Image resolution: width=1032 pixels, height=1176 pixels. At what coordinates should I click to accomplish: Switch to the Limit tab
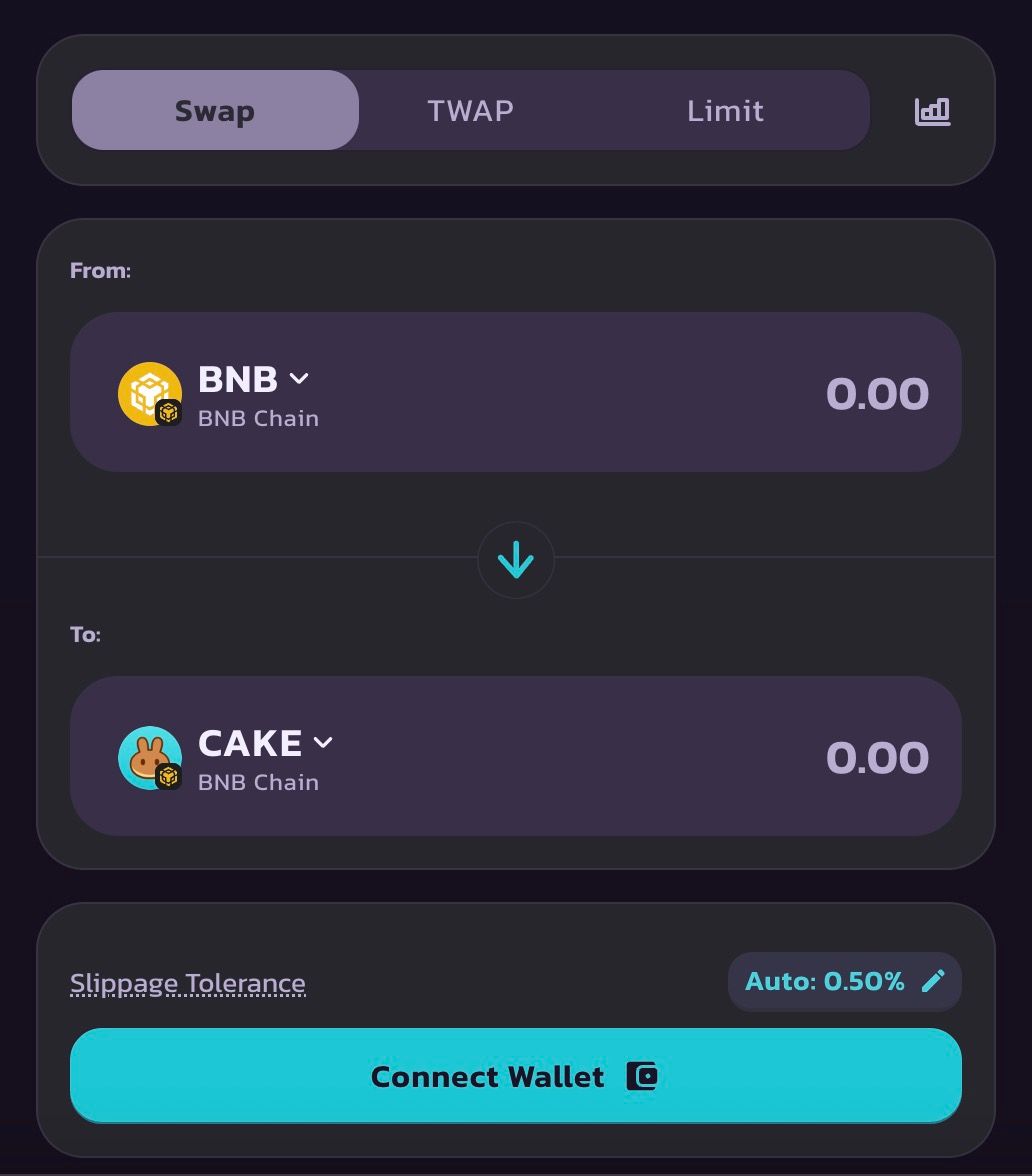point(725,110)
